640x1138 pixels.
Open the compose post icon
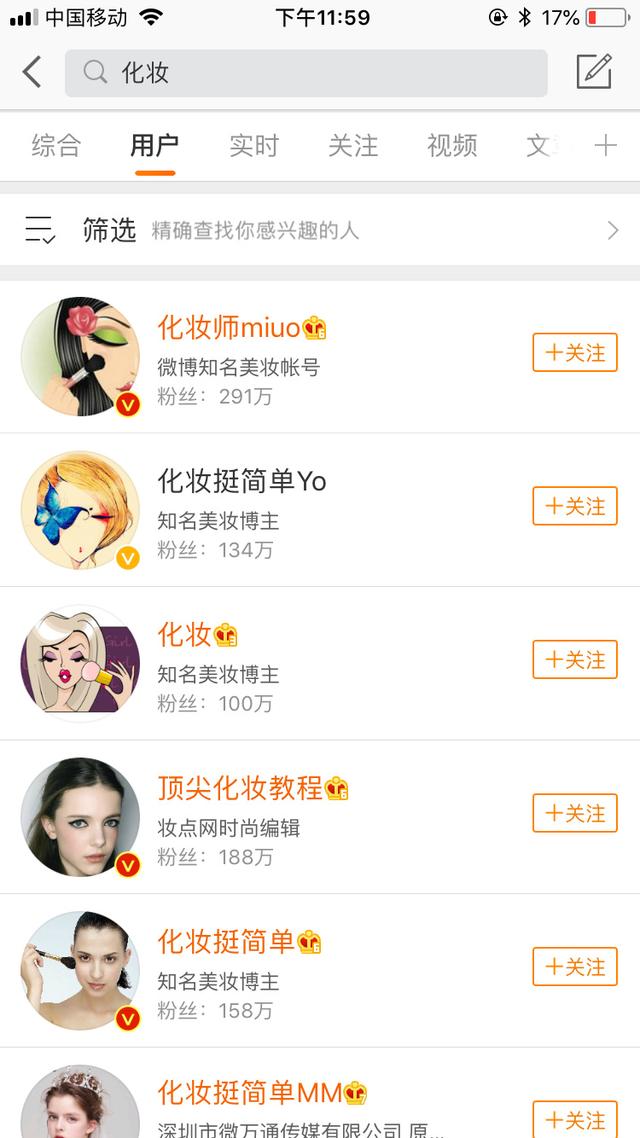click(594, 72)
